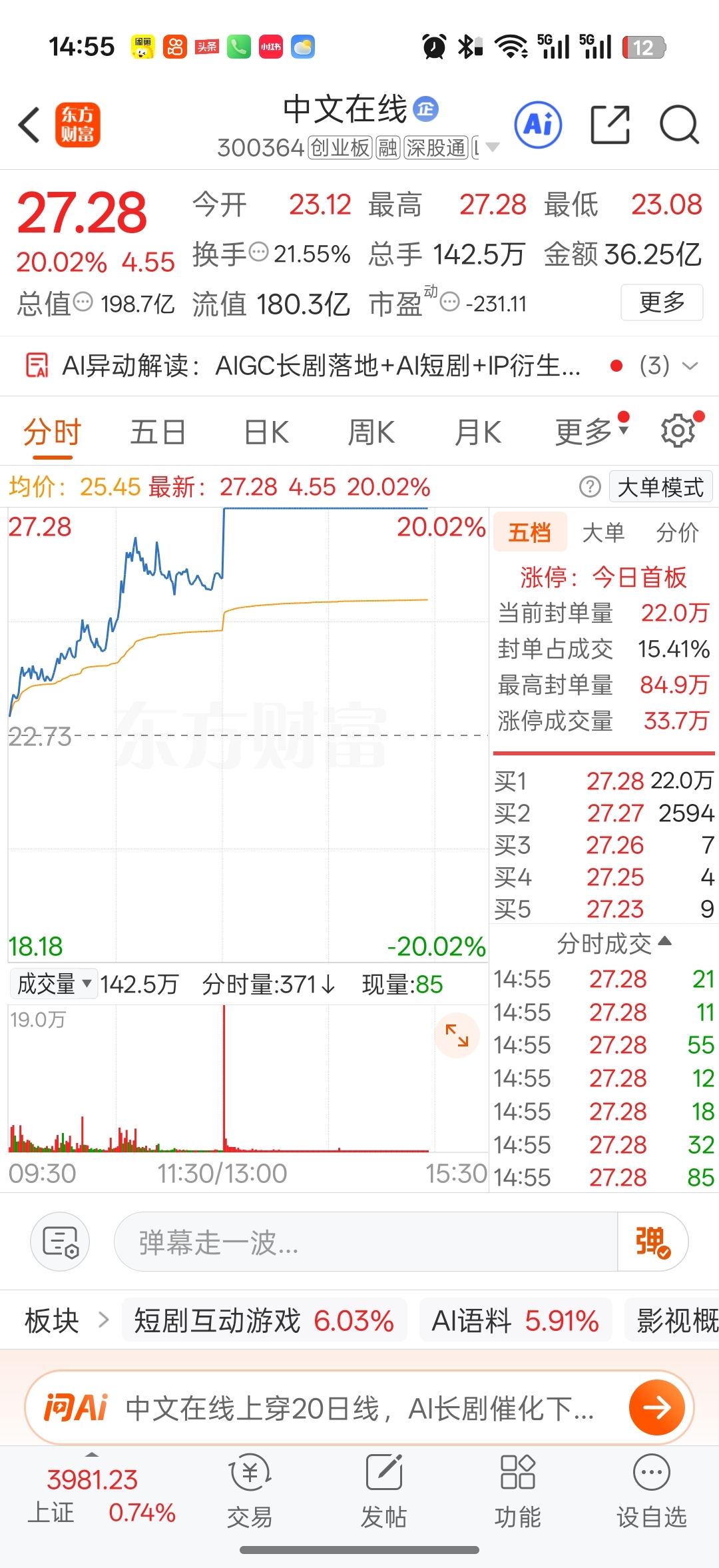Go back using the top-left arrow
Viewport: 719px width, 1568px height.
pos(29,125)
